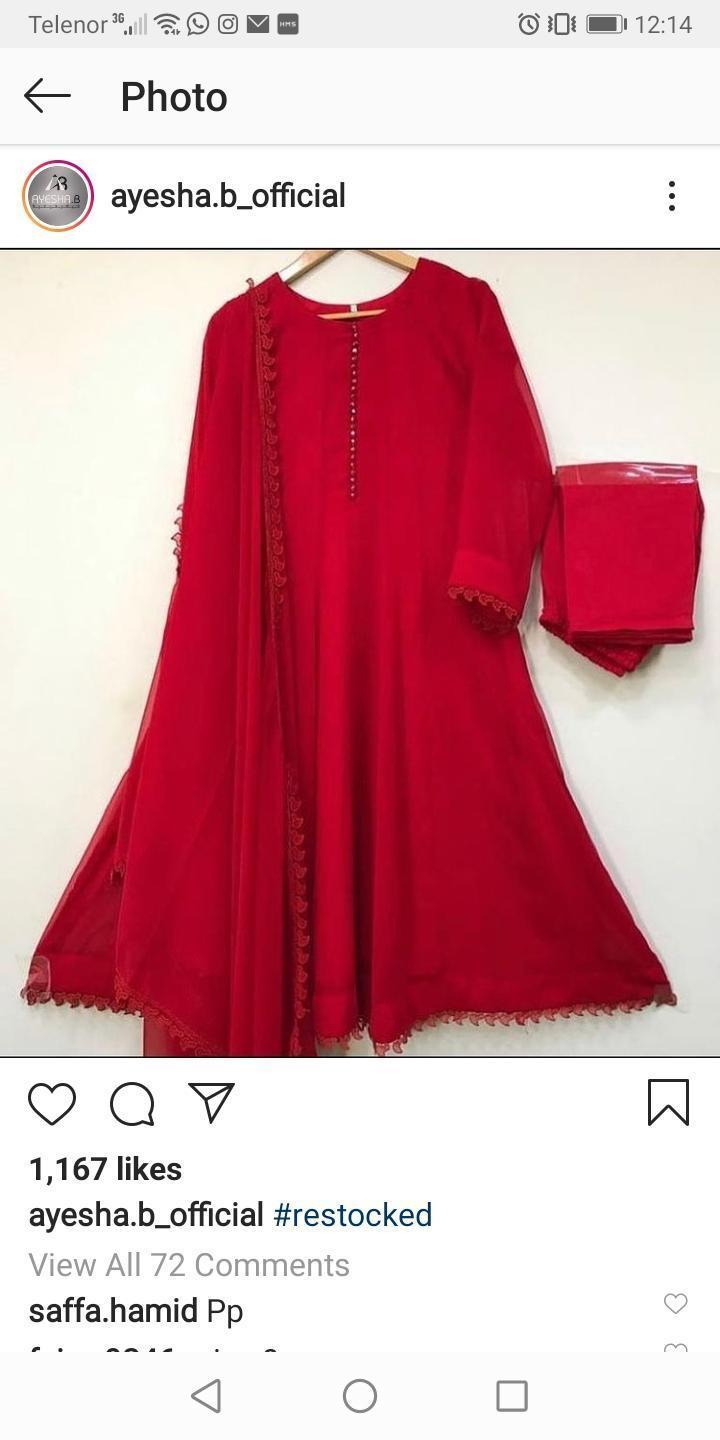Share the post via the paper plane icon

point(210,1105)
